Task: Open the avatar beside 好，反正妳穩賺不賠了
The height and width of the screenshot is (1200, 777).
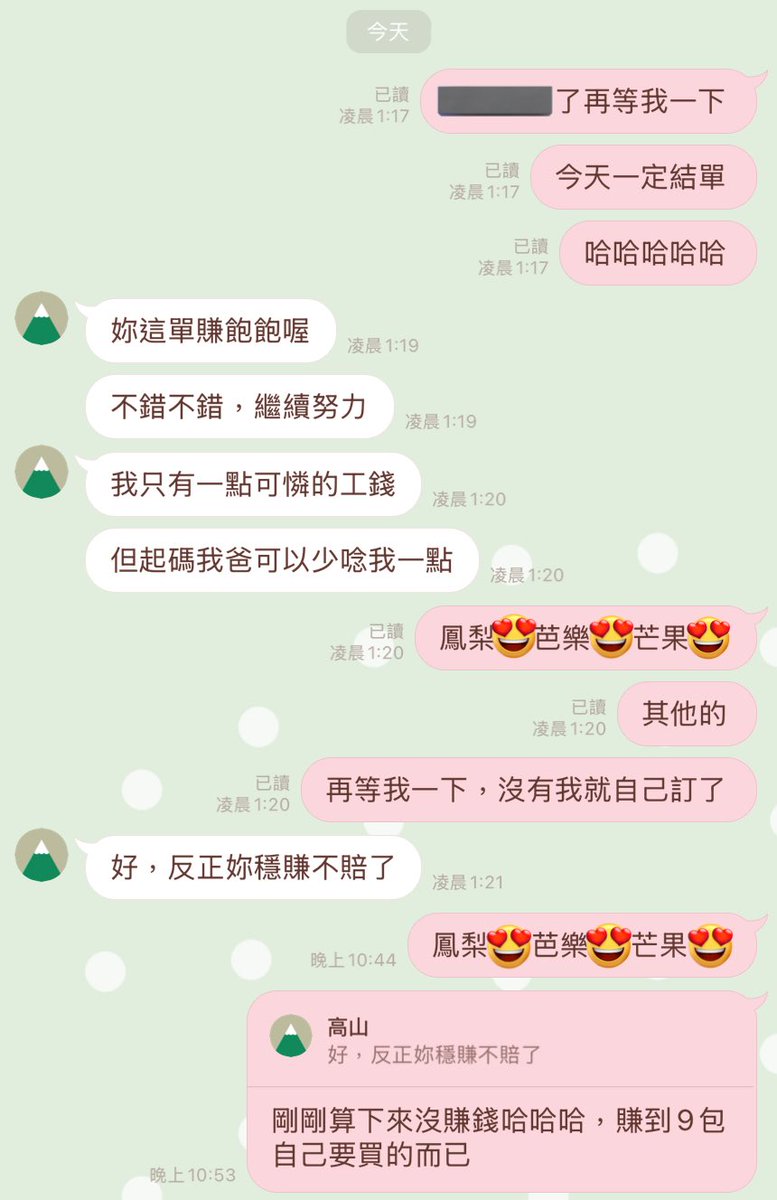Action: [39, 856]
